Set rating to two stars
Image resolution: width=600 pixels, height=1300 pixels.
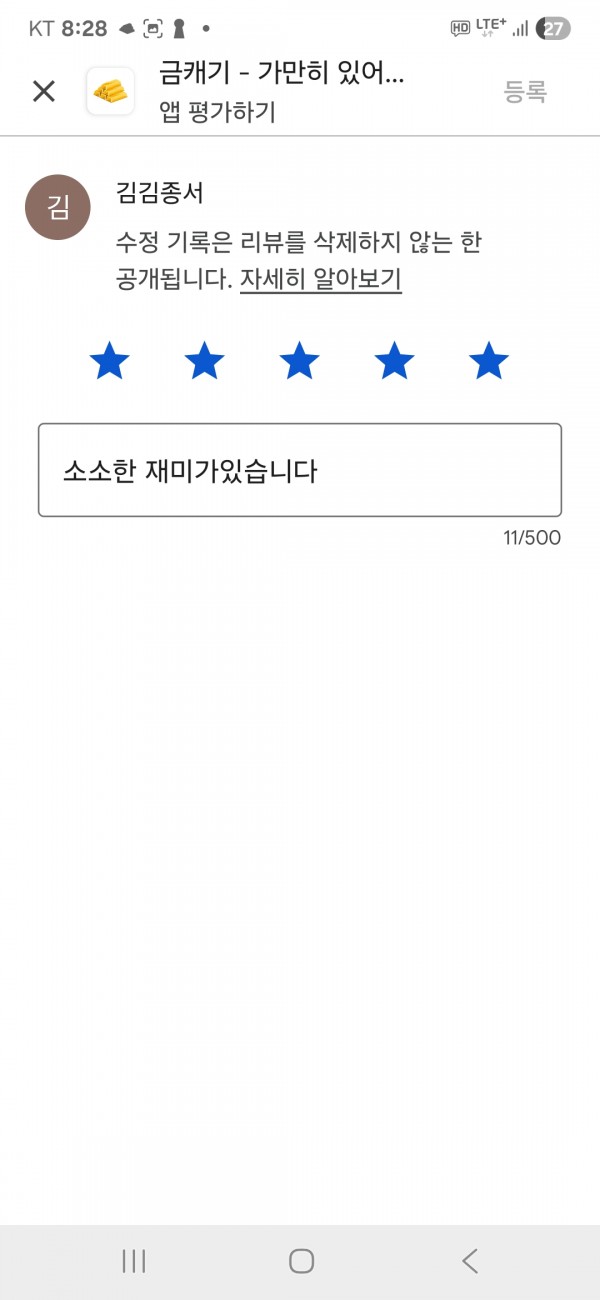point(204,361)
